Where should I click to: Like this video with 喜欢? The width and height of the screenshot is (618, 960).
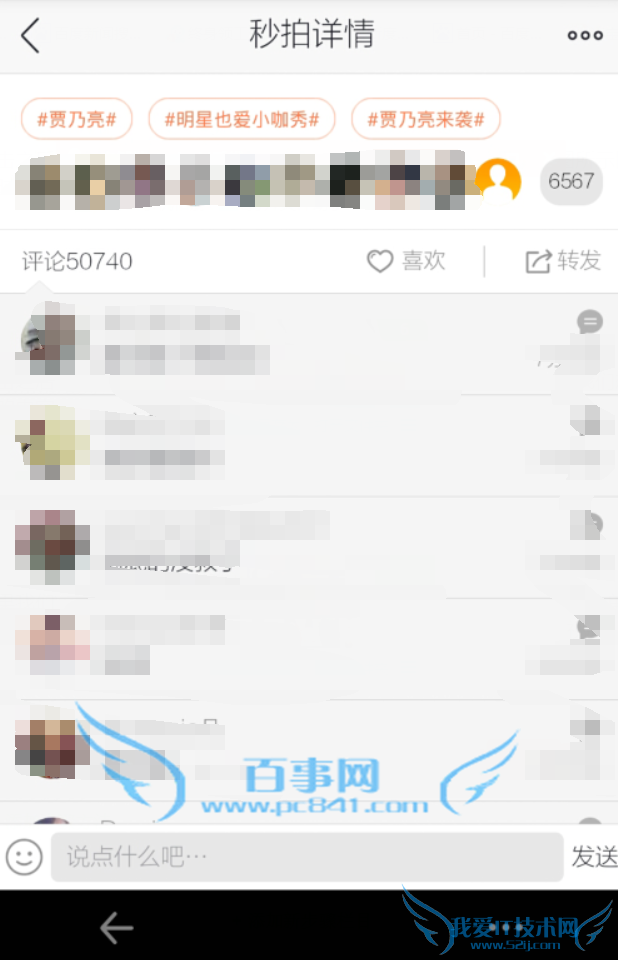click(x=405, y=261)
